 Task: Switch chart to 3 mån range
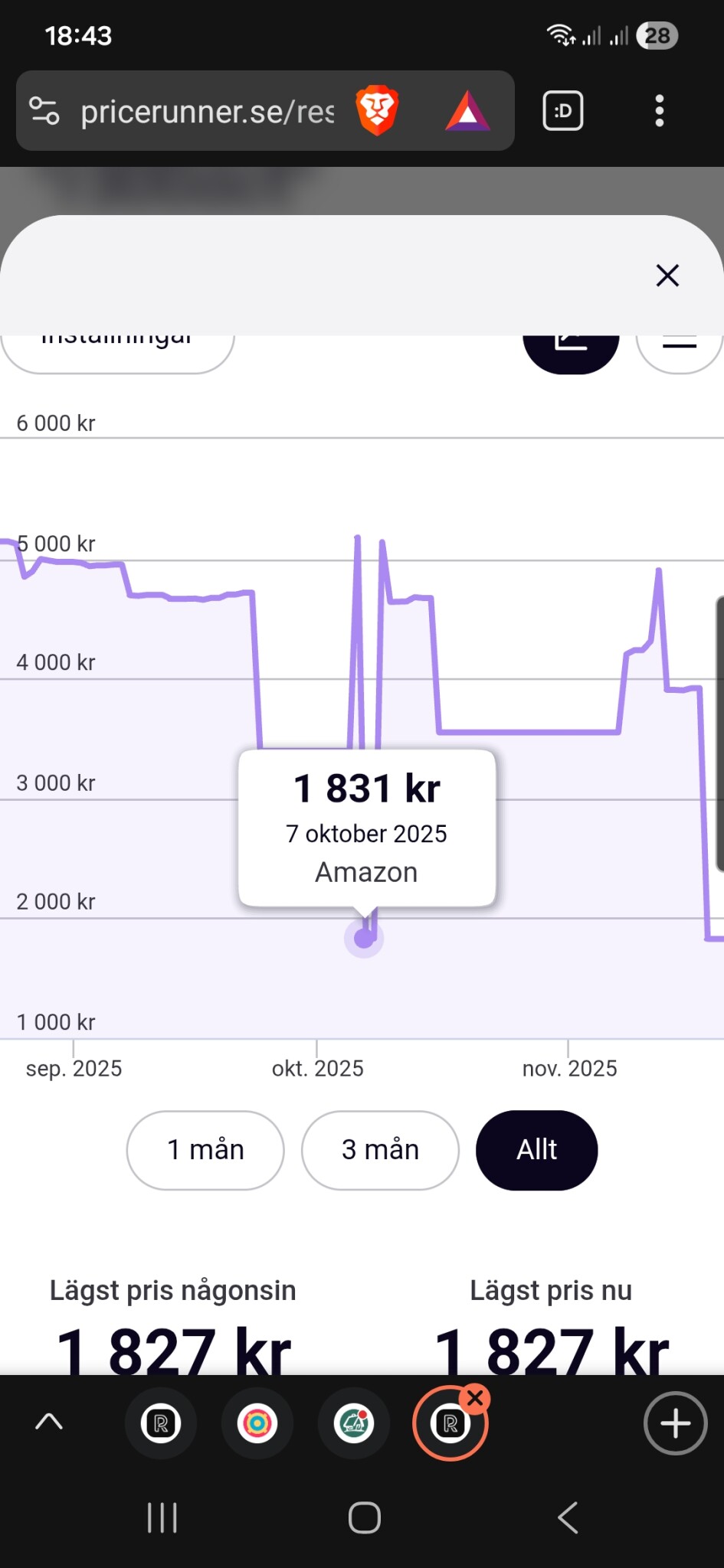(380, 1150)
